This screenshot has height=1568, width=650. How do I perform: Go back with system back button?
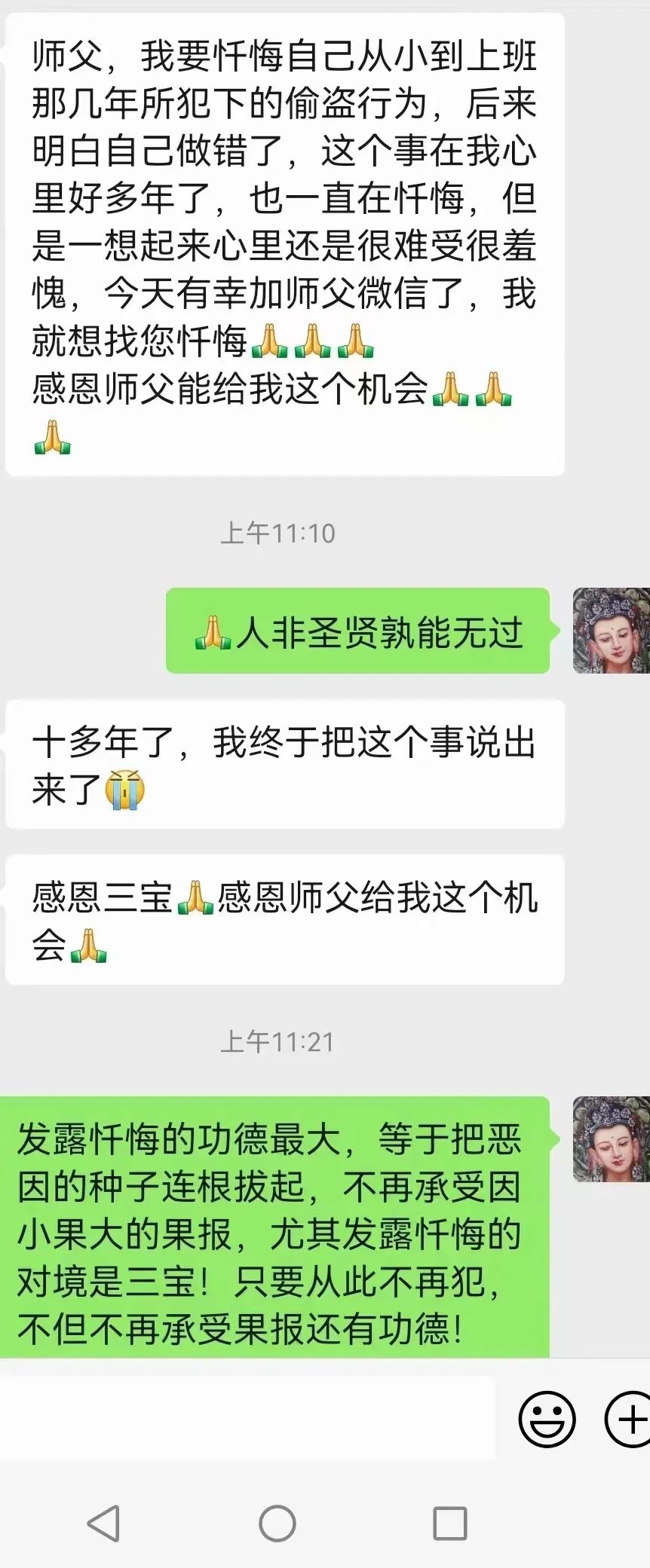[104, 1524]
